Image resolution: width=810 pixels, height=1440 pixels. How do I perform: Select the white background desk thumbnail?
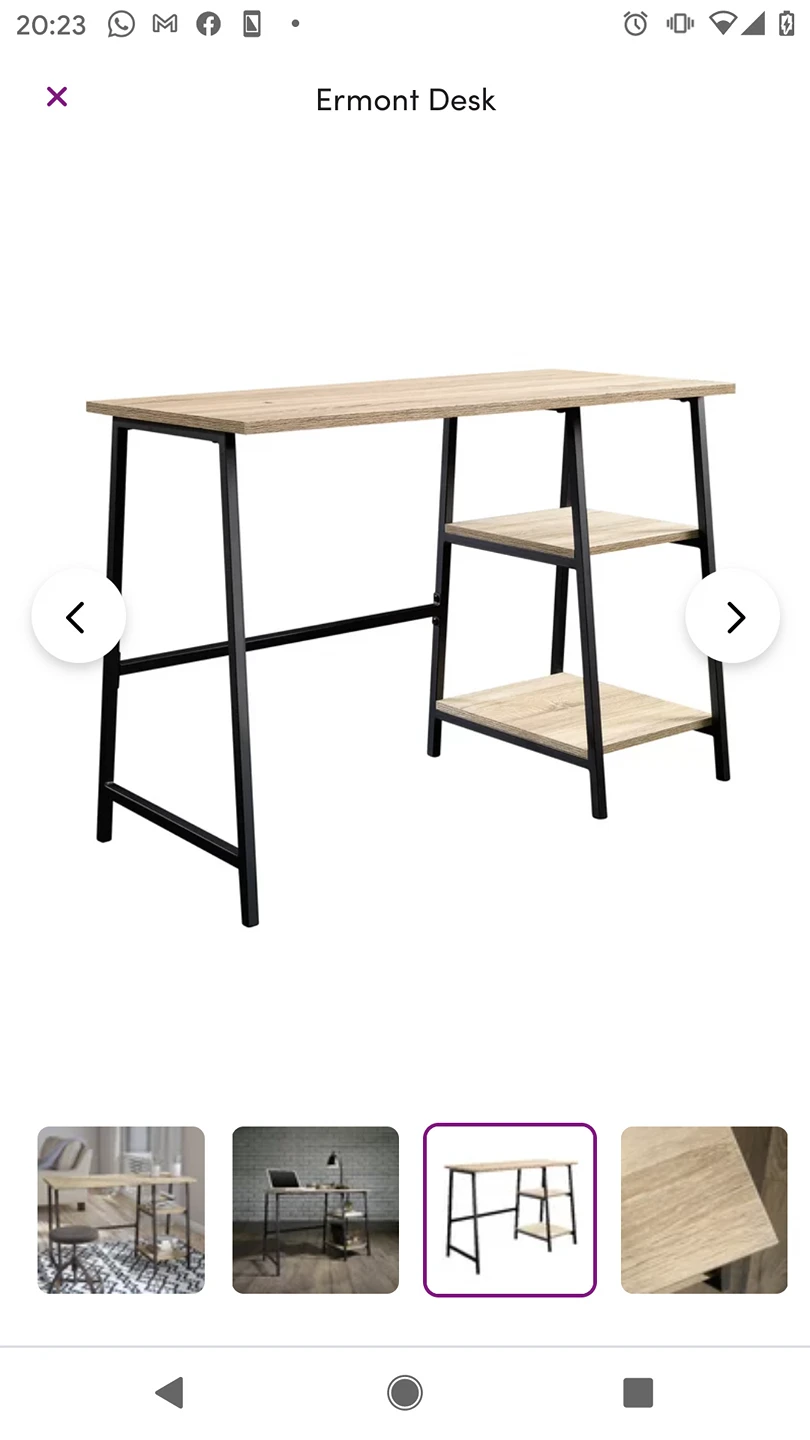click(x=510, y=1210)
